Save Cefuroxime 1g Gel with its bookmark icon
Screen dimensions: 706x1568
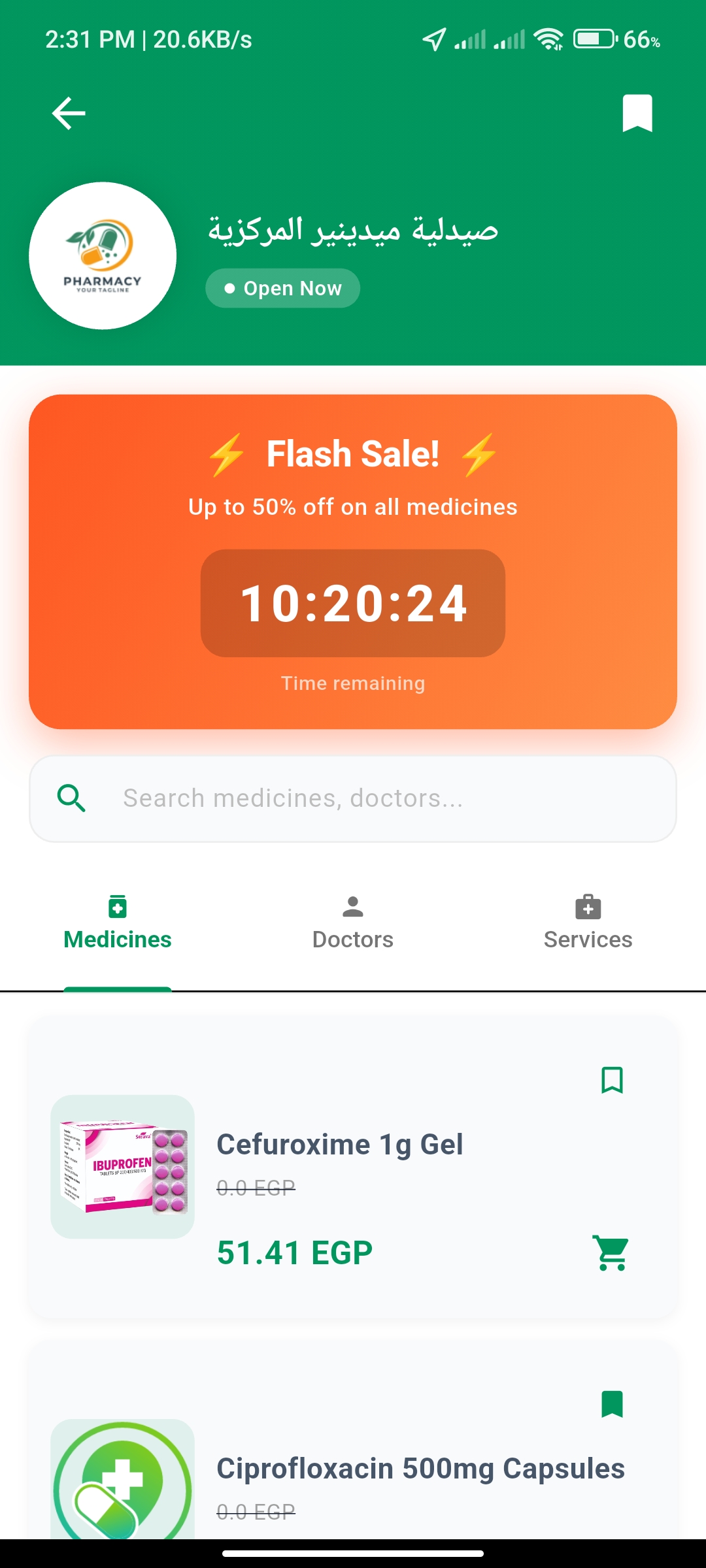[x=612, y=1080]
